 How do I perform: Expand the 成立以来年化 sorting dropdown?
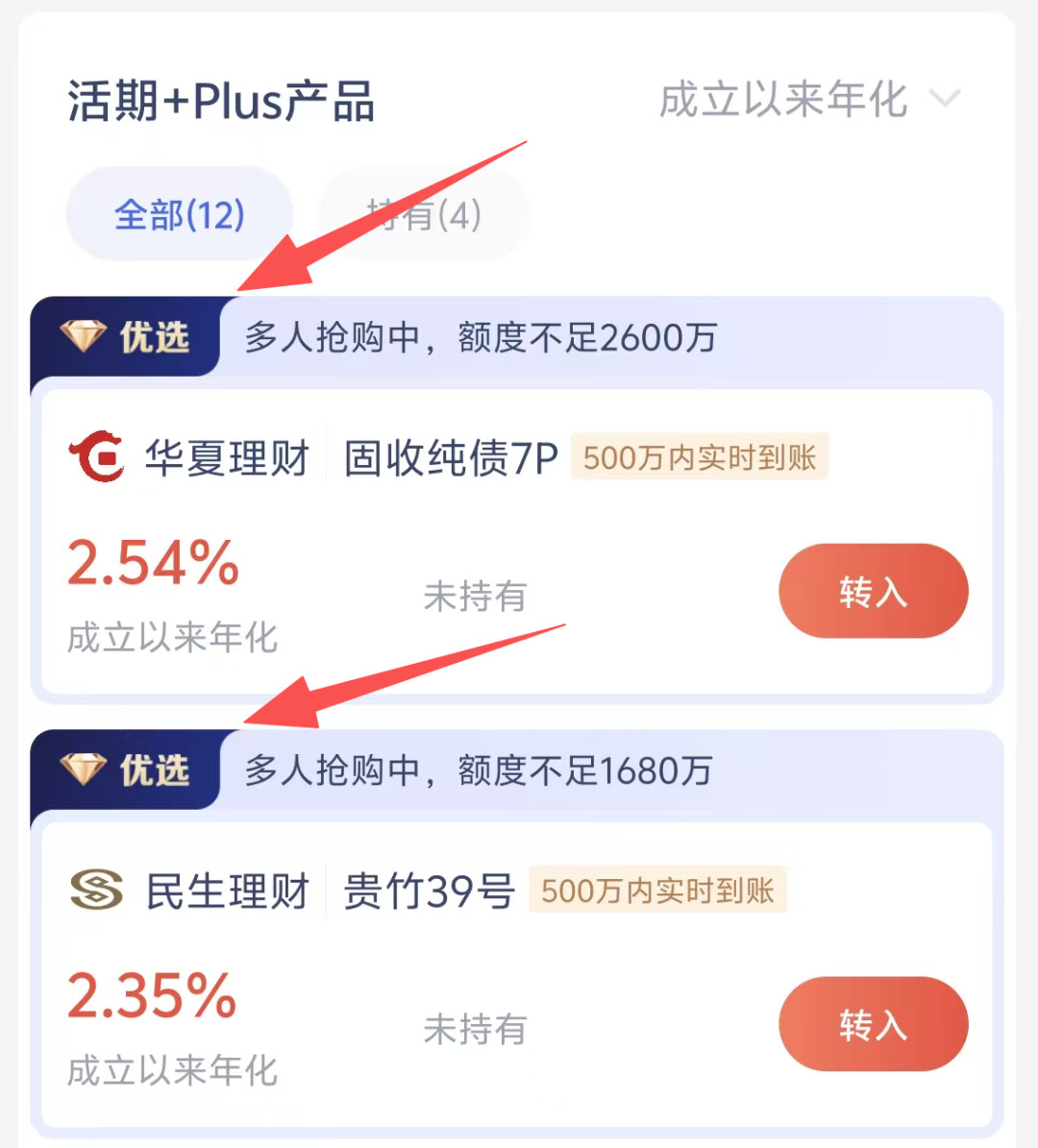(x=809, y=100)
